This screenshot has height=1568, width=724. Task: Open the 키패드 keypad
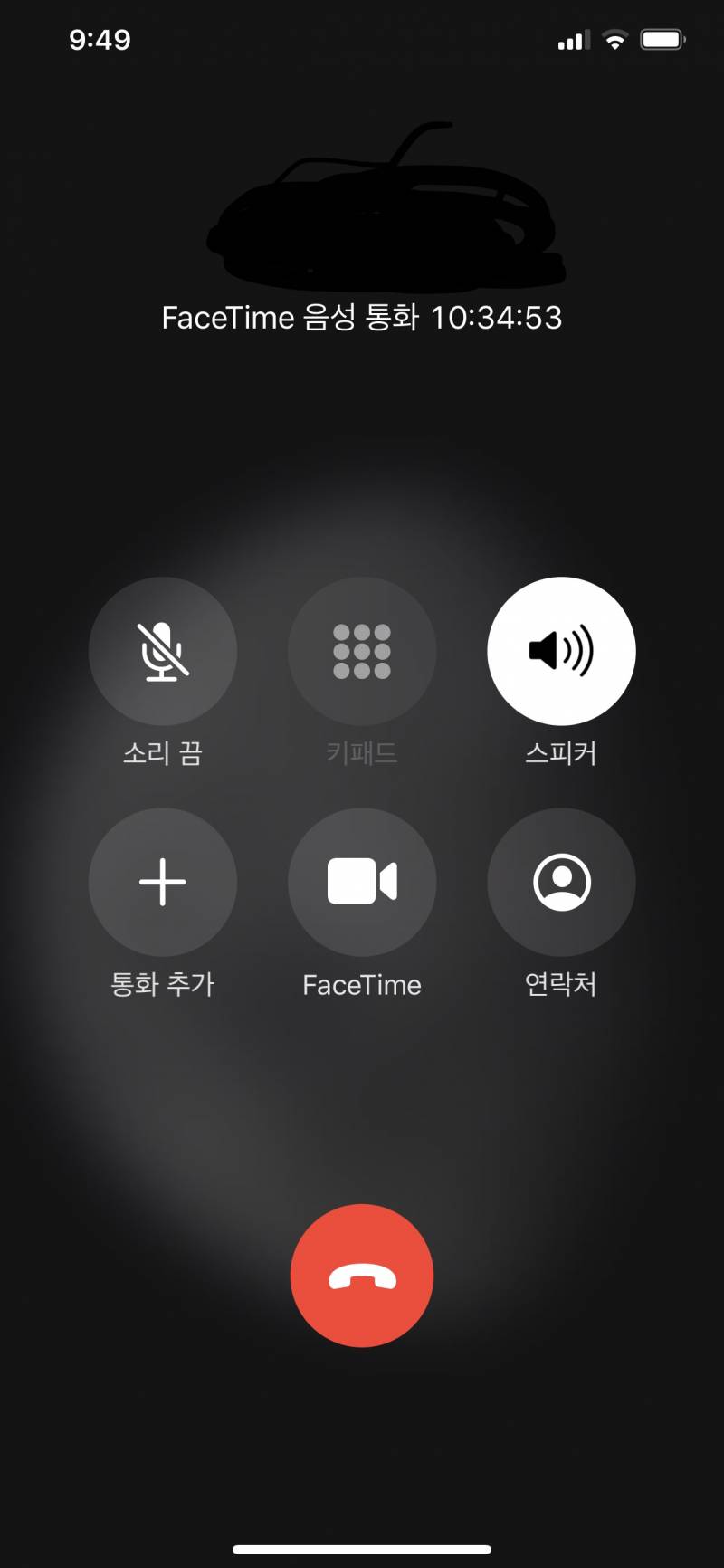[x=362, y=652]
